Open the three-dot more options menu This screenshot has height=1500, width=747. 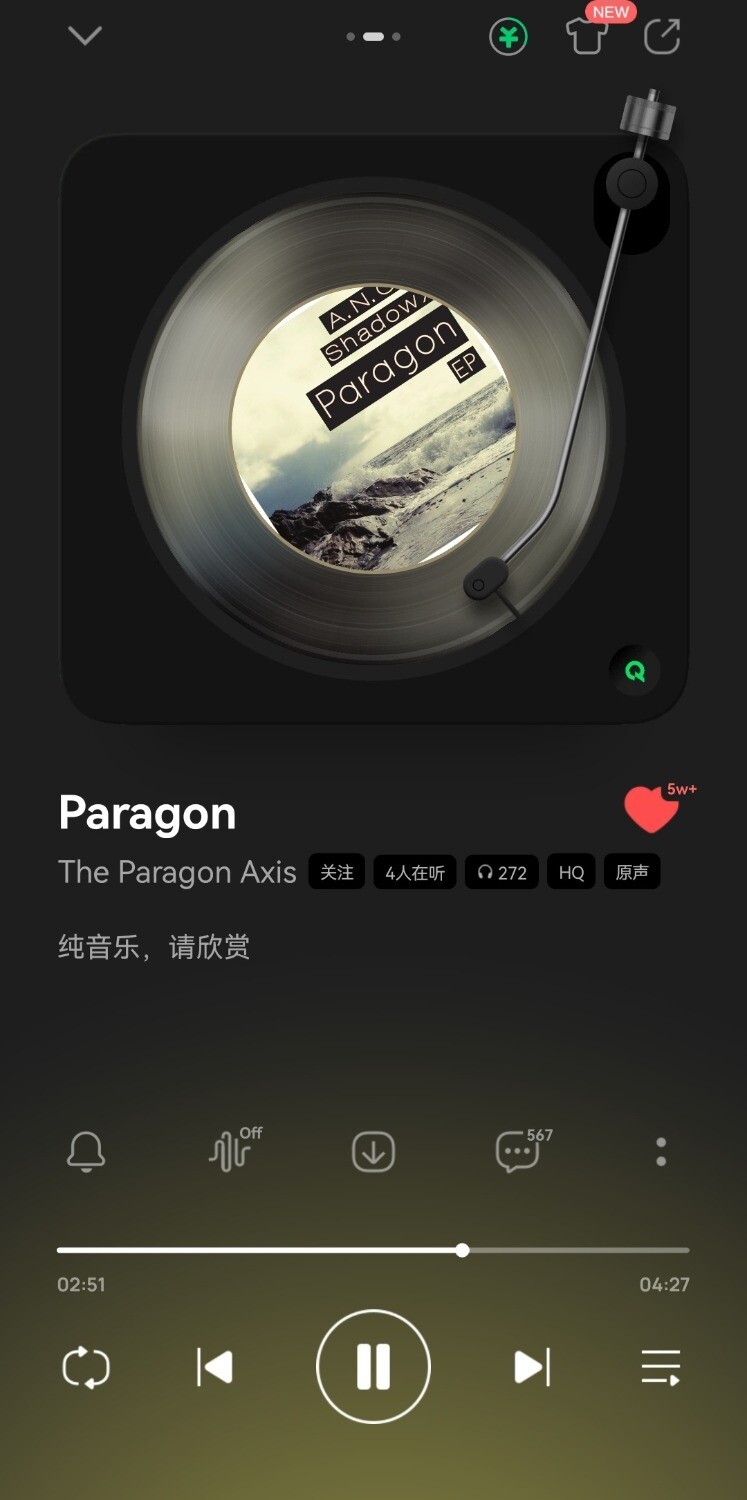[661, 1152]
